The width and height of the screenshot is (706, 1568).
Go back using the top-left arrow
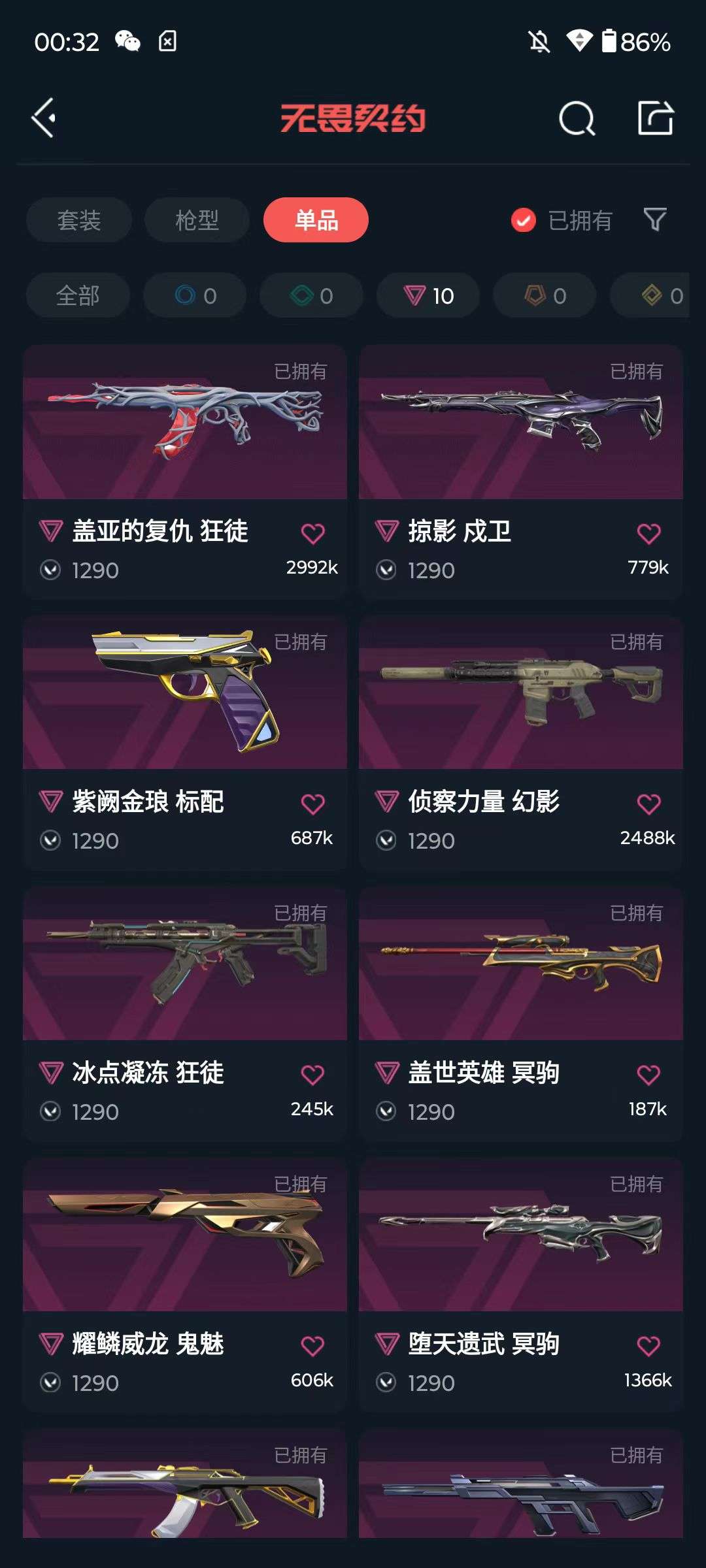44,118
